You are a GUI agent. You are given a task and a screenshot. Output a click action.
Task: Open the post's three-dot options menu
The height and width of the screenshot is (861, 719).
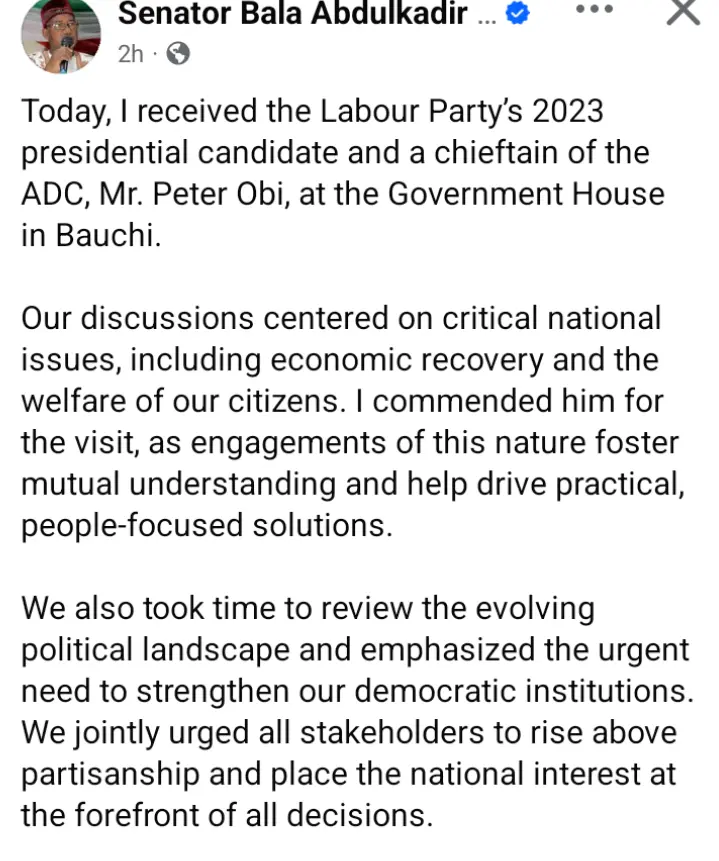coord(595,10)
